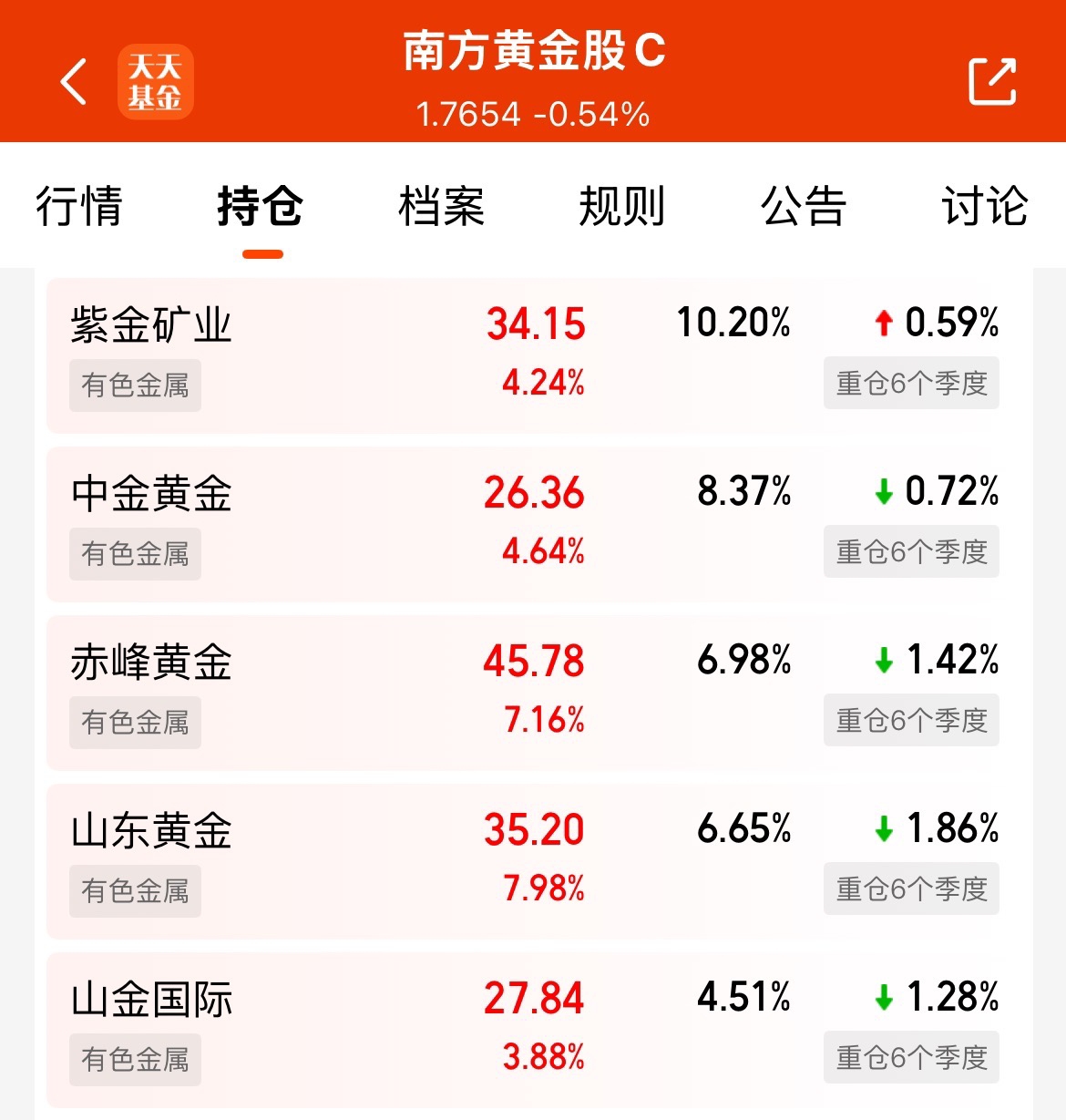Screen dimensions: 1066x1120
Task: Switch to the 行情 tab
Action: click(79, 206)
